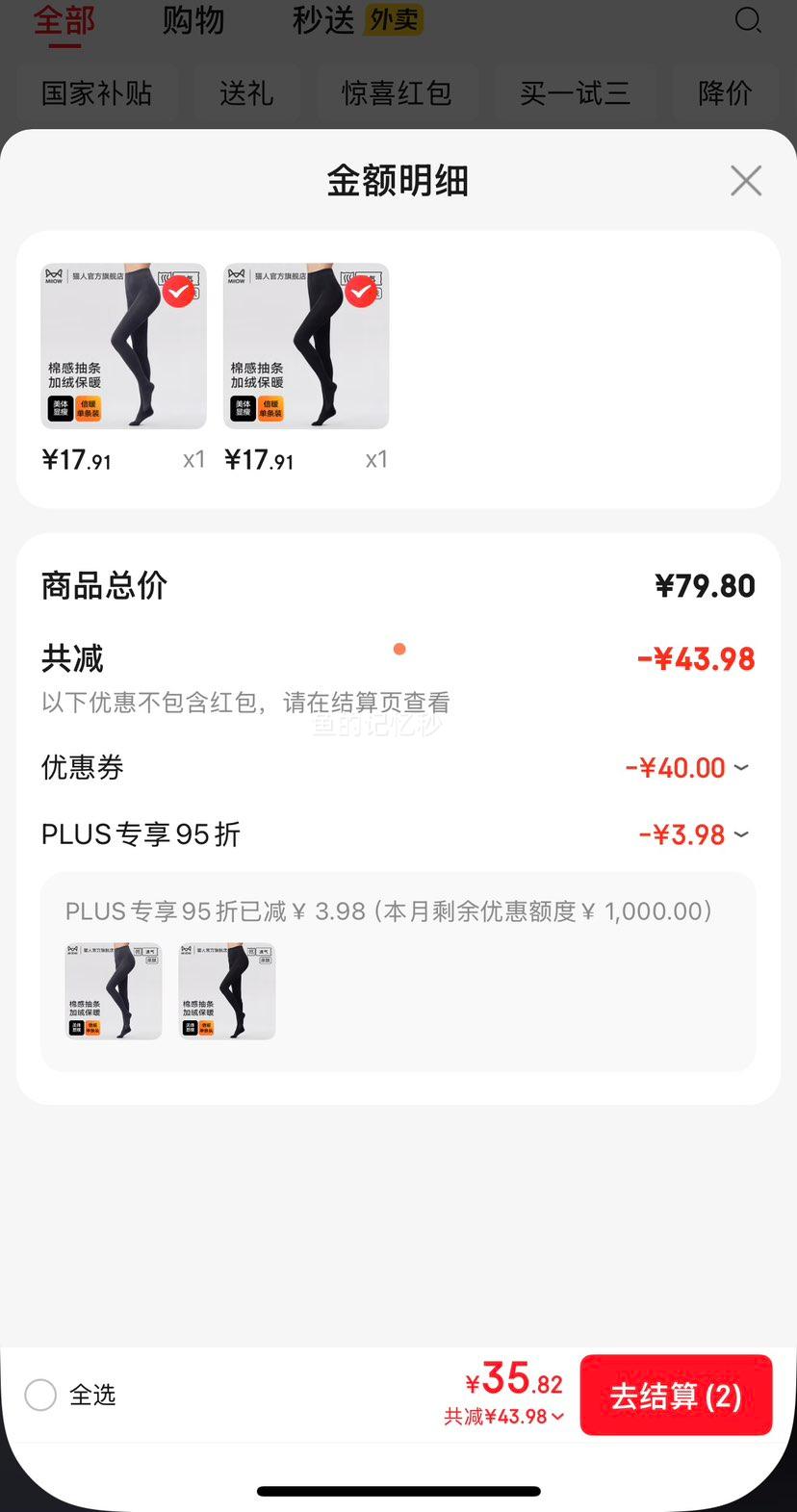The height and width of the screenshot is (1512, 797).
Task: Deselect the second ¥17.91 product checkmark
Action: tap(360, 292)
